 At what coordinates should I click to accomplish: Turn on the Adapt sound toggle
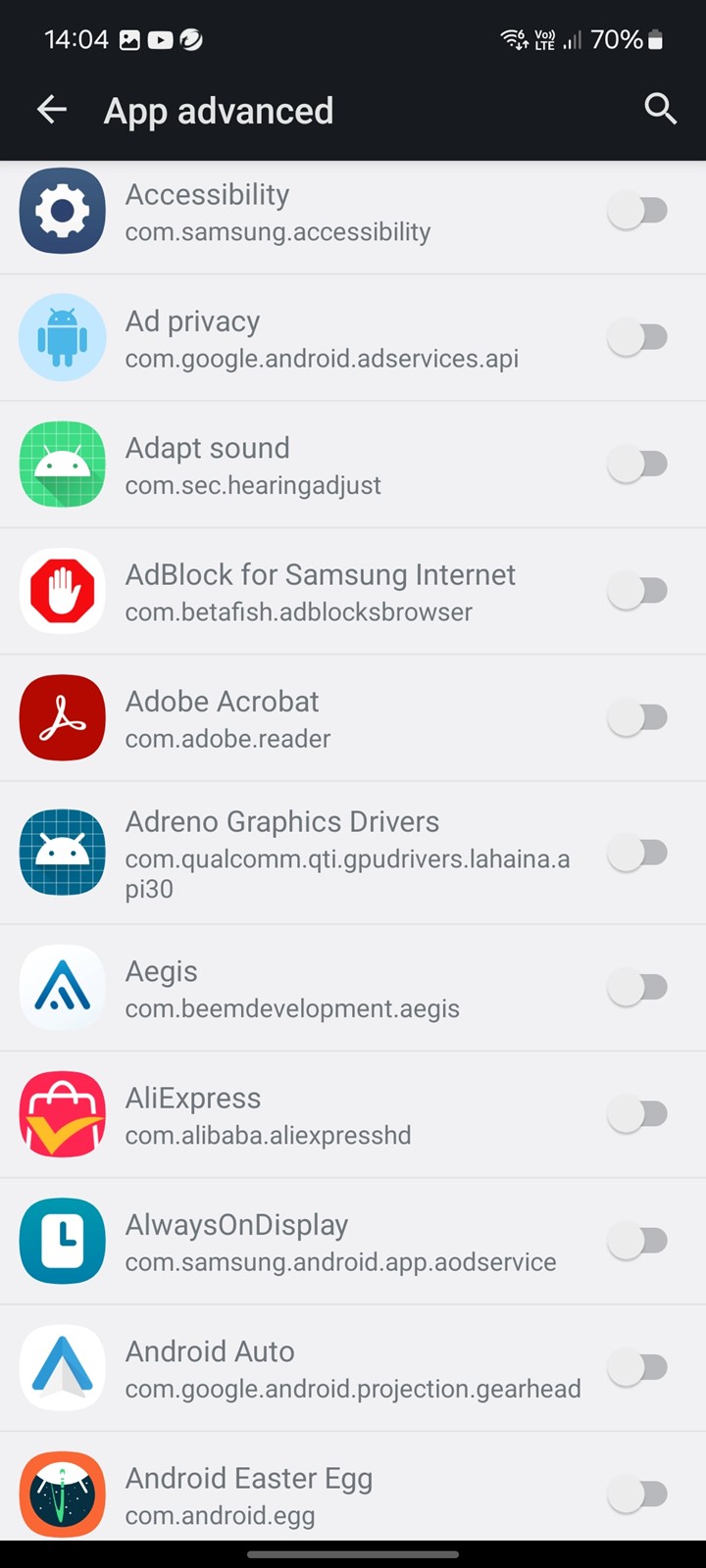click(638, 464)
